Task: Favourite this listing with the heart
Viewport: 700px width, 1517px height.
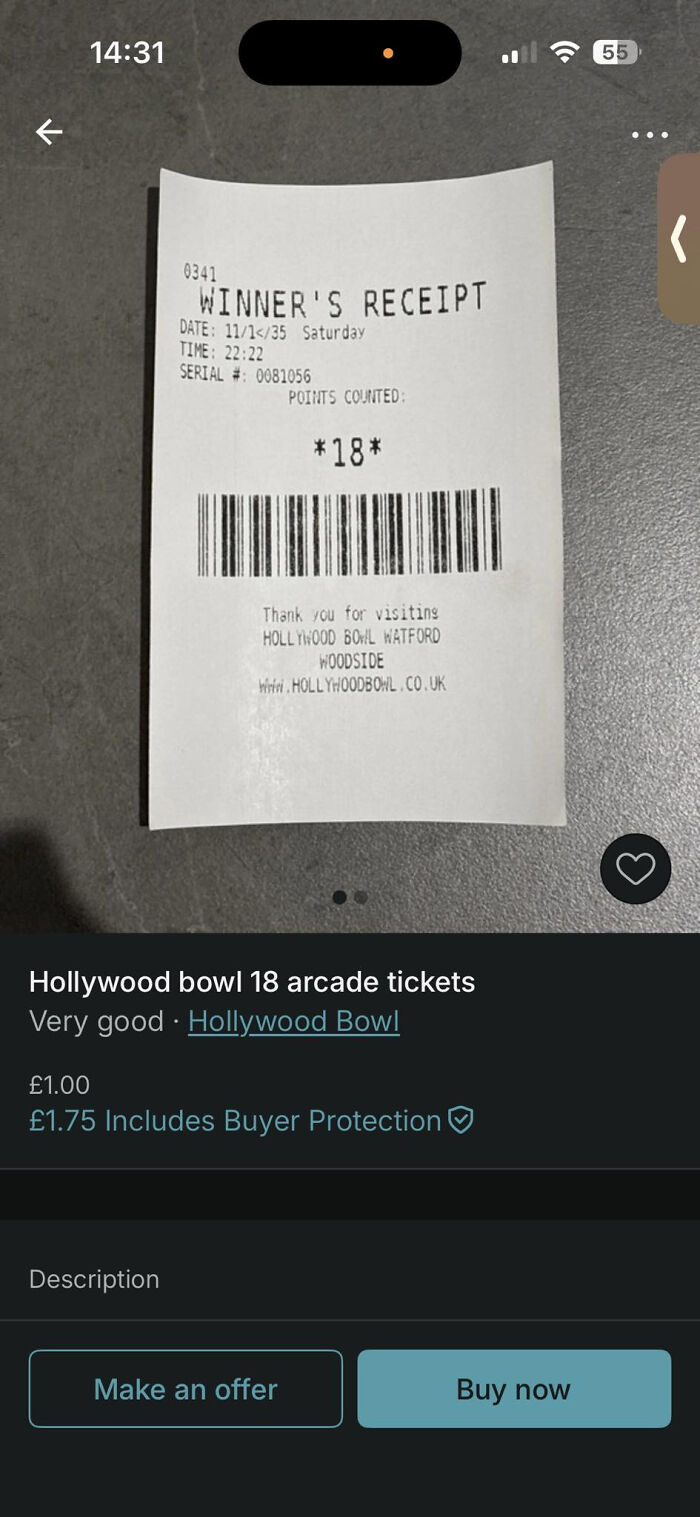Action: [635, 868]
